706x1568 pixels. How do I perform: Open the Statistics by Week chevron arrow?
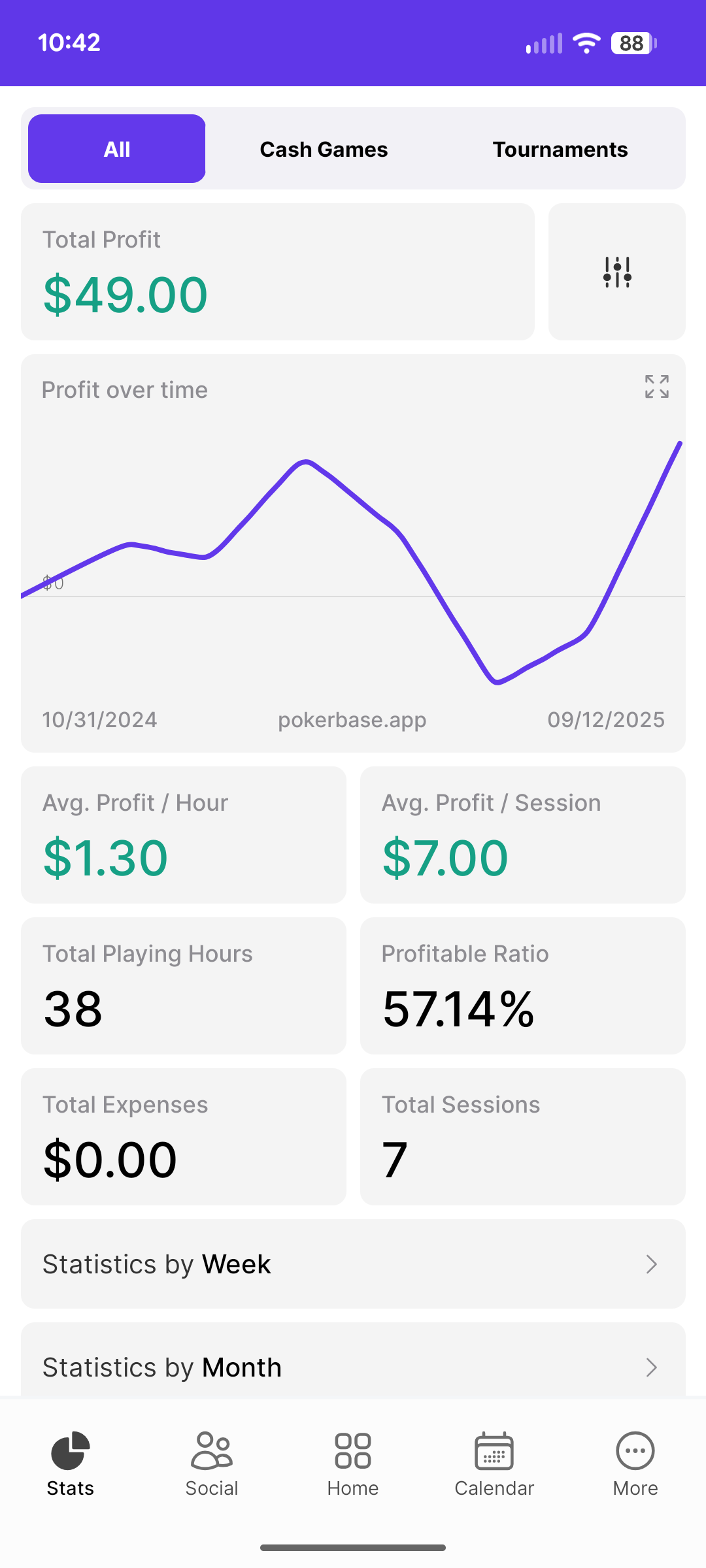[651, 1264]
